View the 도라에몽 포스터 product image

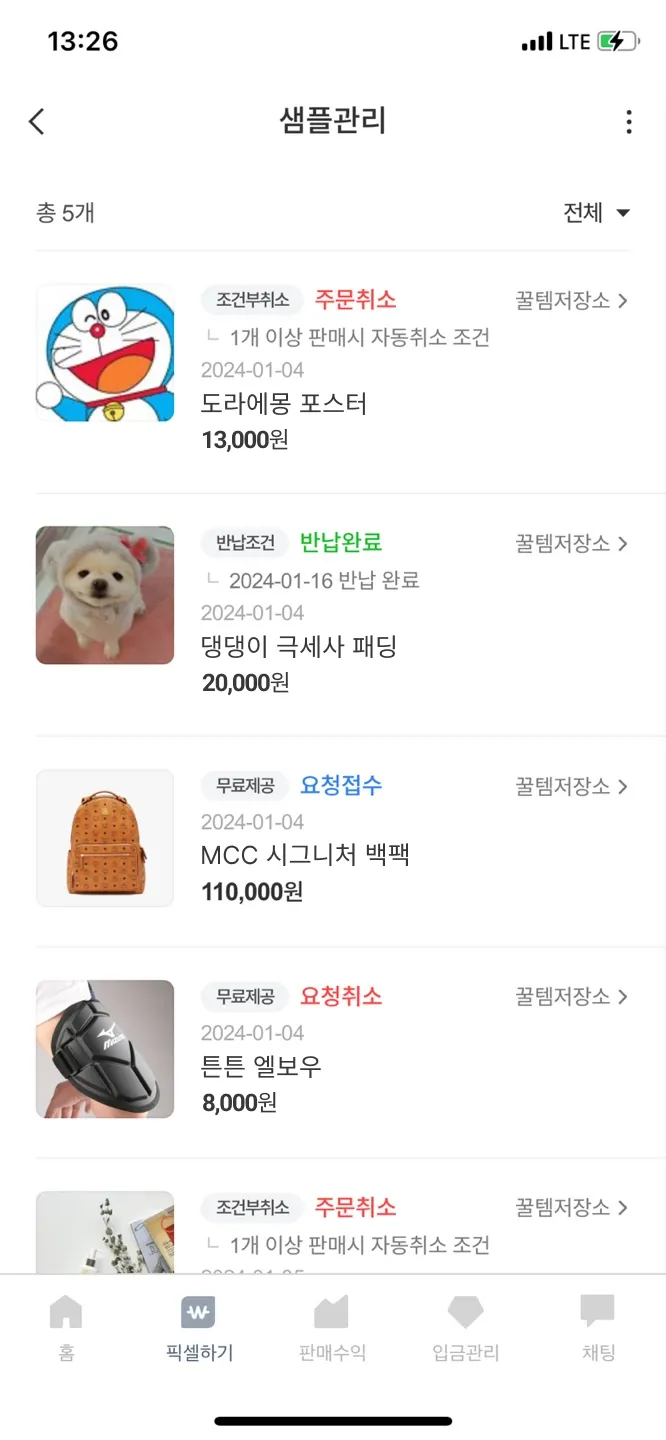(105, 353)
